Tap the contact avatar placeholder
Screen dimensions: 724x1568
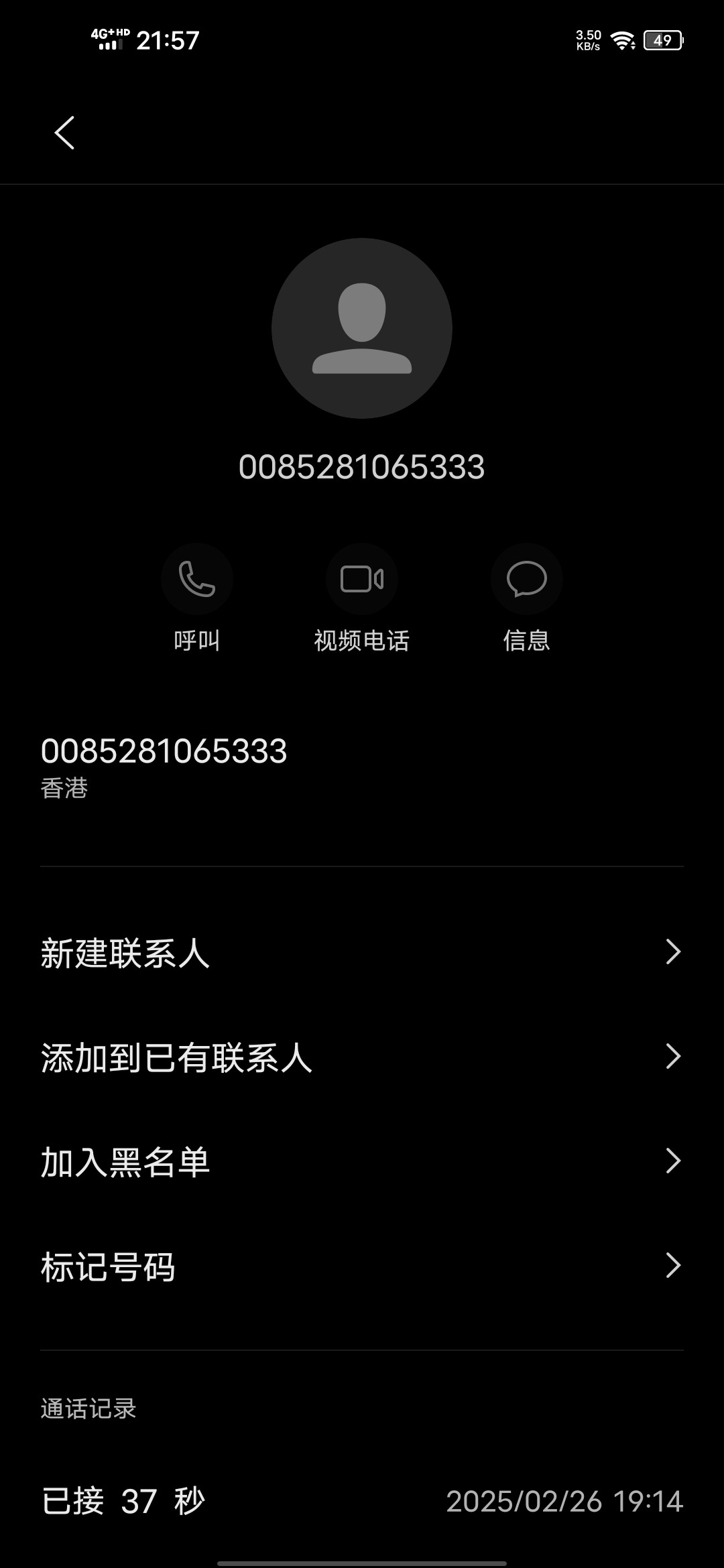point(362,328)
